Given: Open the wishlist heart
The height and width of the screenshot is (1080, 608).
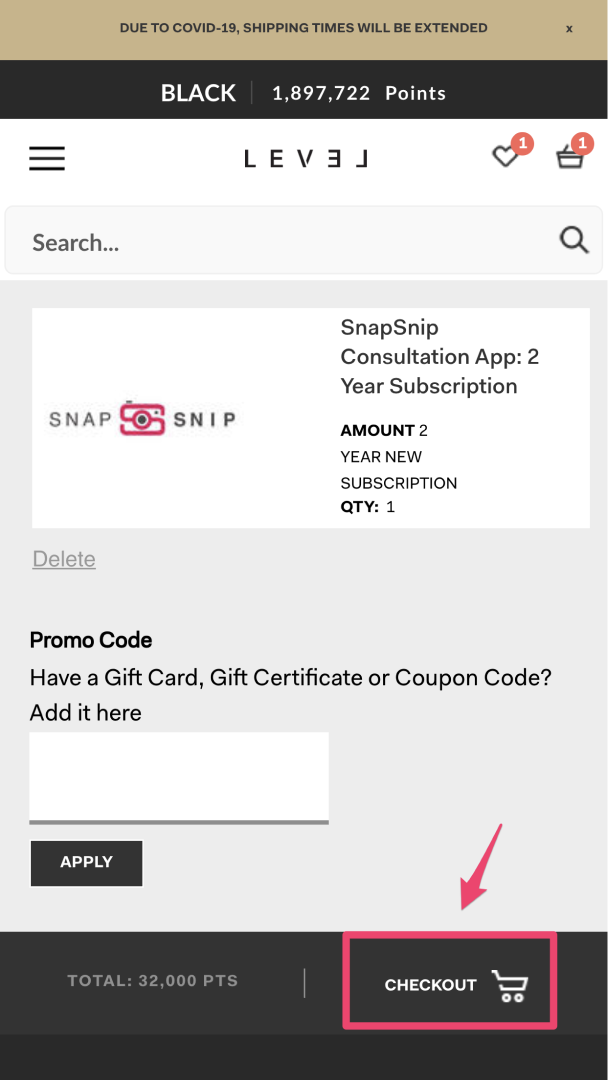Looking at the screenshot, I should coord(506,157).
